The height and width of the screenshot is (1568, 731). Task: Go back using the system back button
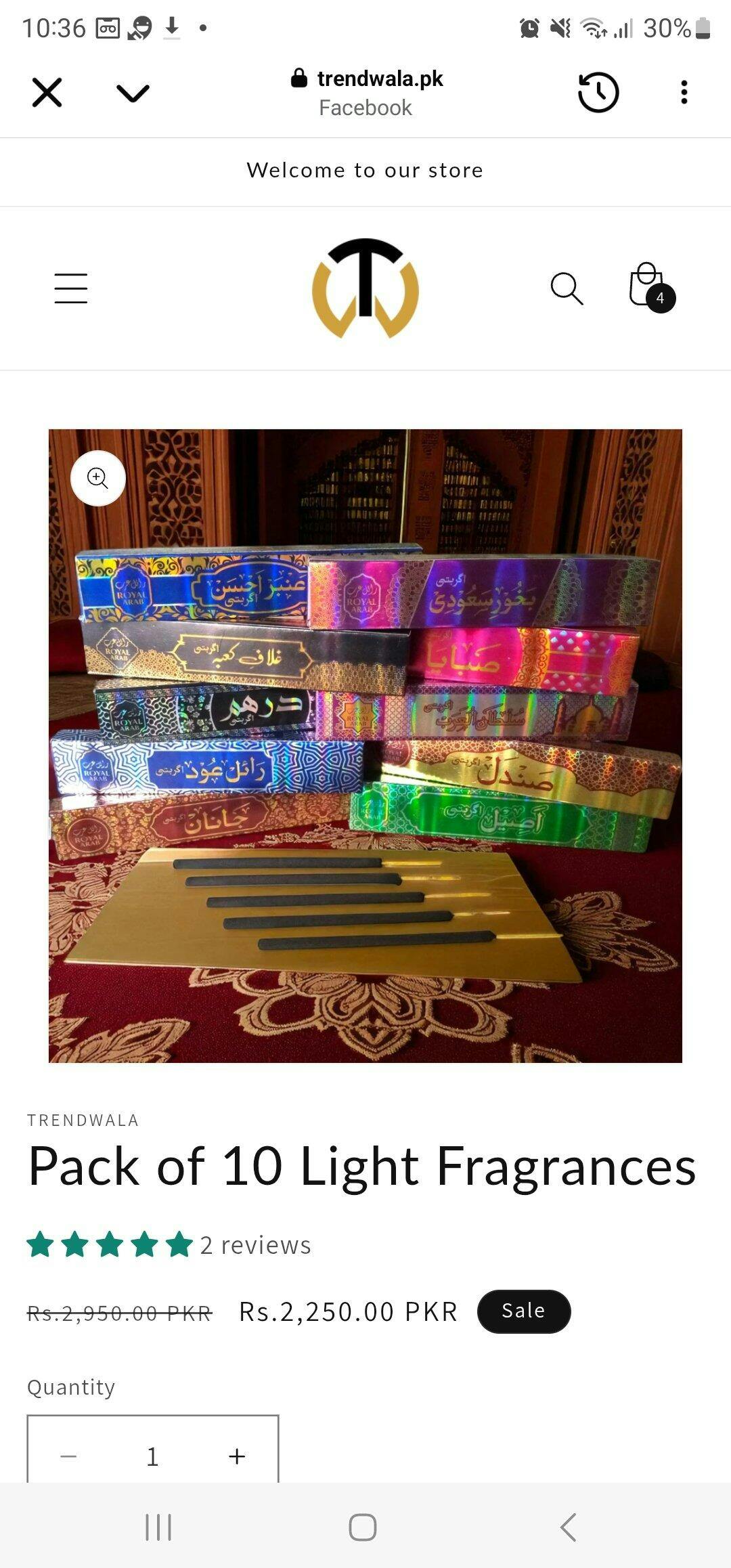[x=569, y=1527]
